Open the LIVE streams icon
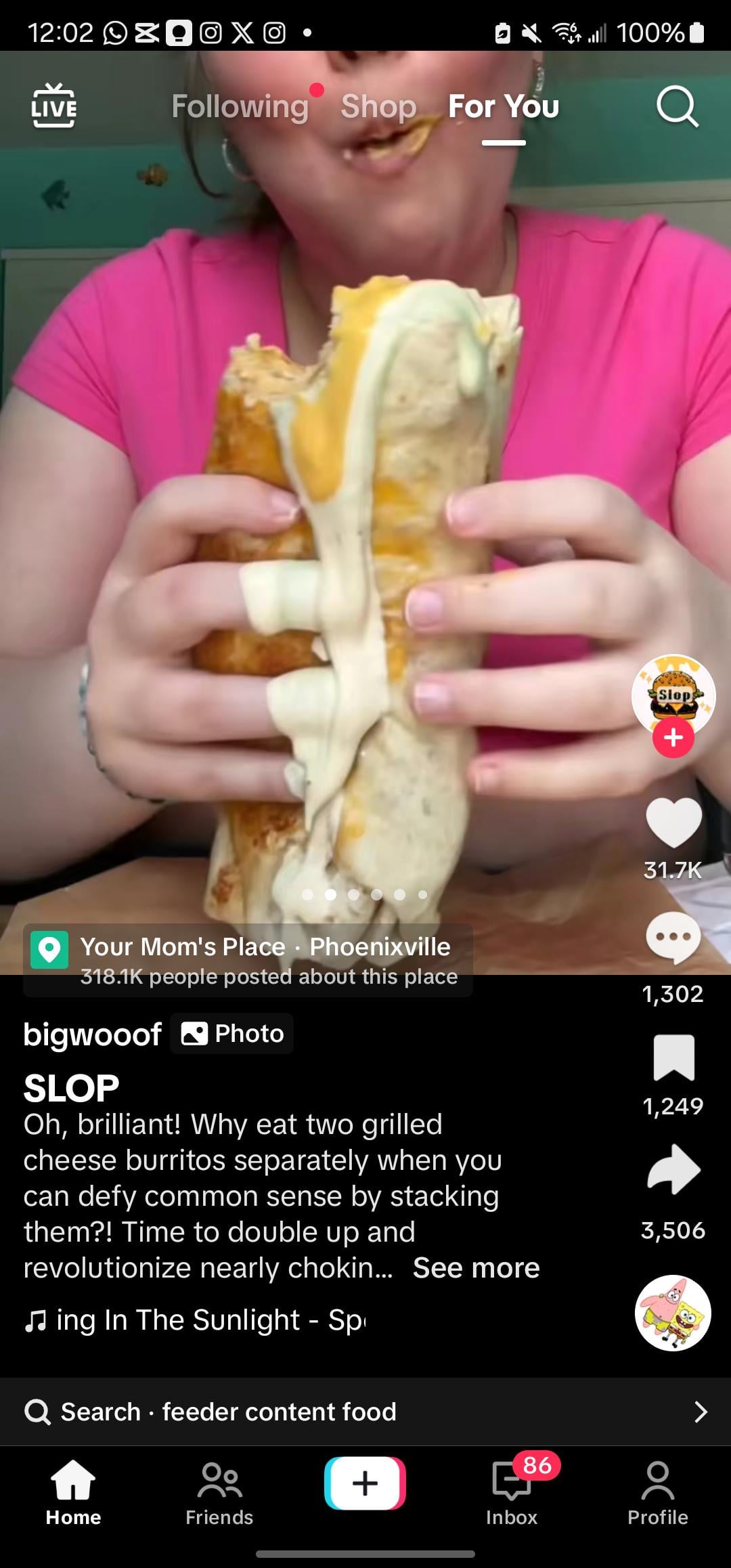Image resolution: width=731 pixels, height=1568 pixels. tap(53, 106)
